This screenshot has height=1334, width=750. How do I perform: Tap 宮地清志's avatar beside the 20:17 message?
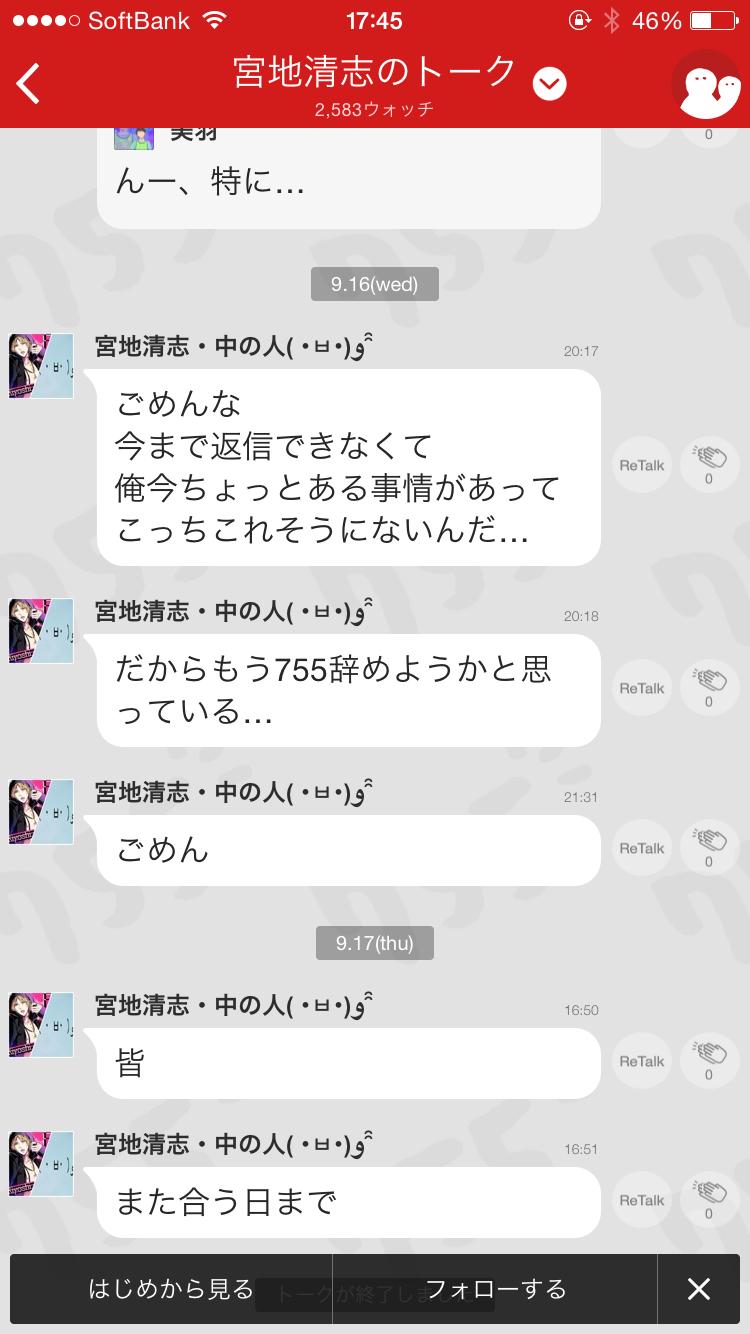pos(40,366)
